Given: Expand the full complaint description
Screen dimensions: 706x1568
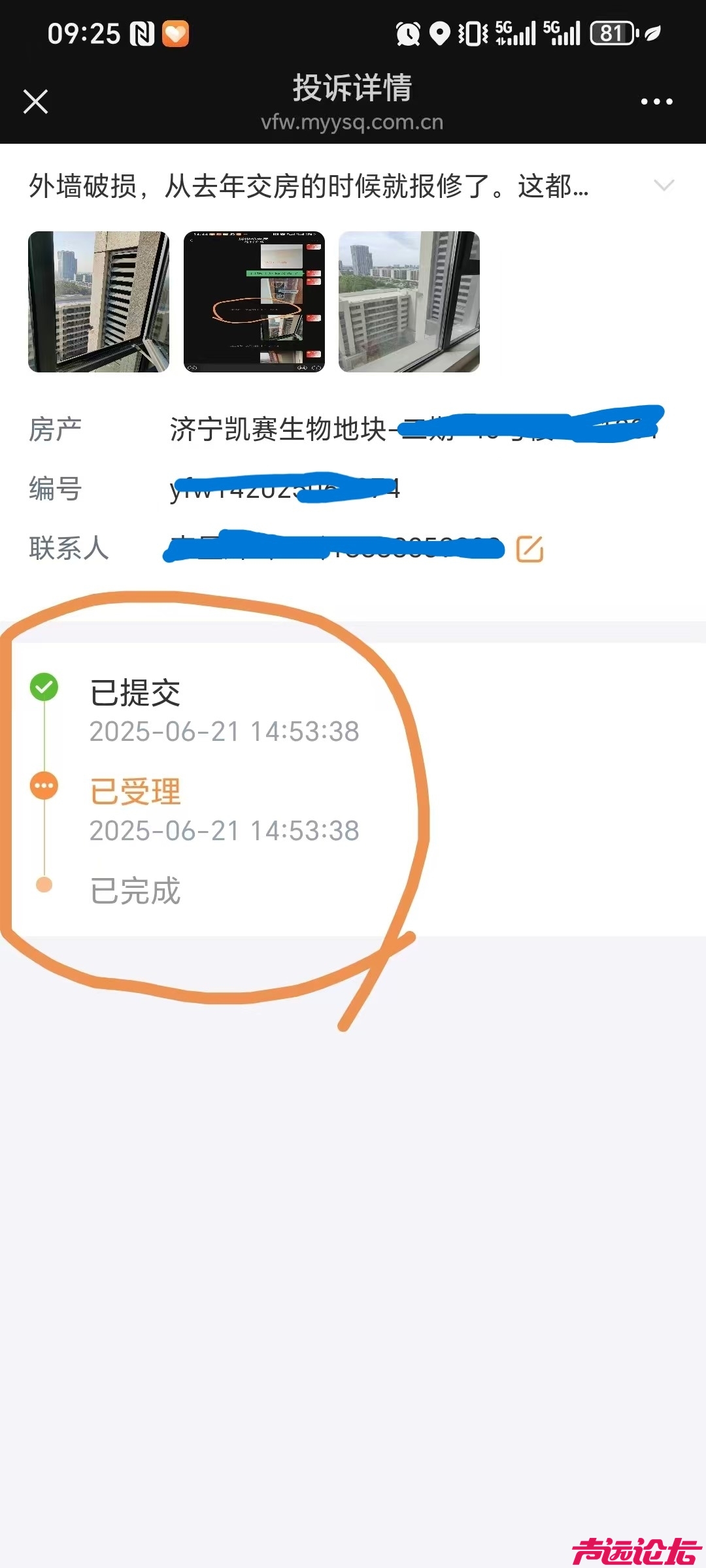Looking at the screenshot, I should point(664,186).
